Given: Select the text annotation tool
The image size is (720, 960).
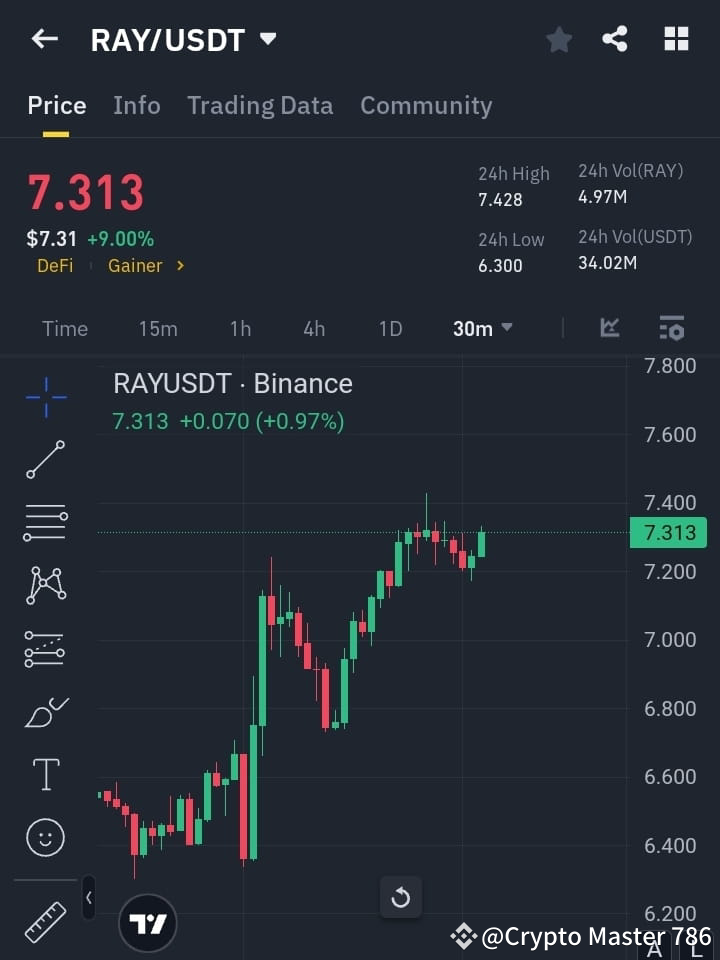Looking at the screenshot, I should click(x=45, y=774).
